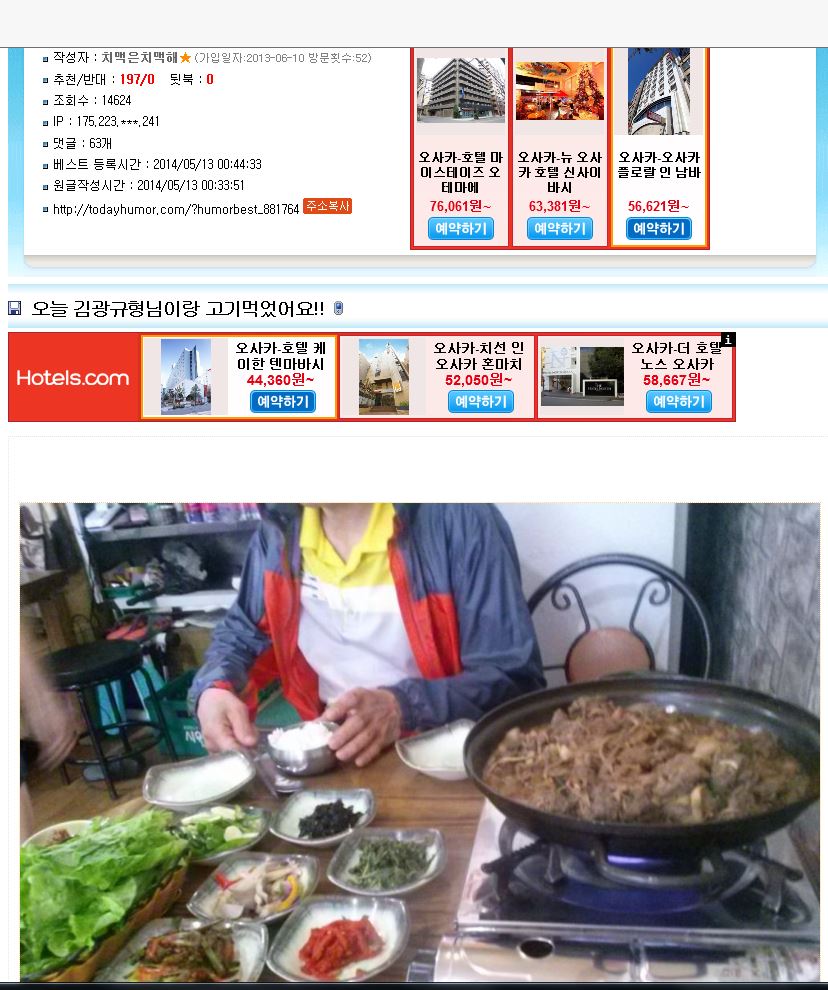This screenshot has width=828, height=990.
Task: Copy the post address with 주소복사
Action: click(x=327, y=206)
